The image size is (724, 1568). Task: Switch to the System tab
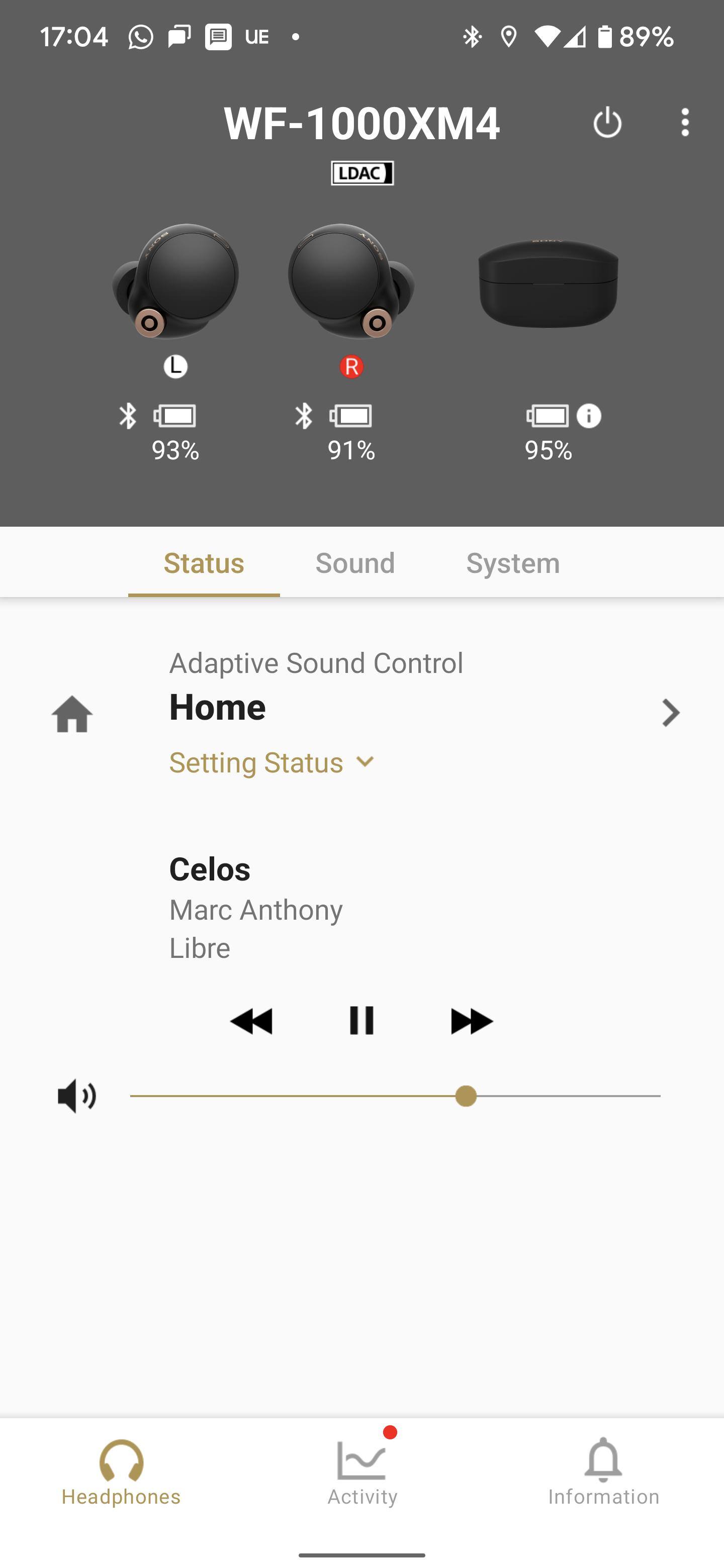(x=513, y=563)
